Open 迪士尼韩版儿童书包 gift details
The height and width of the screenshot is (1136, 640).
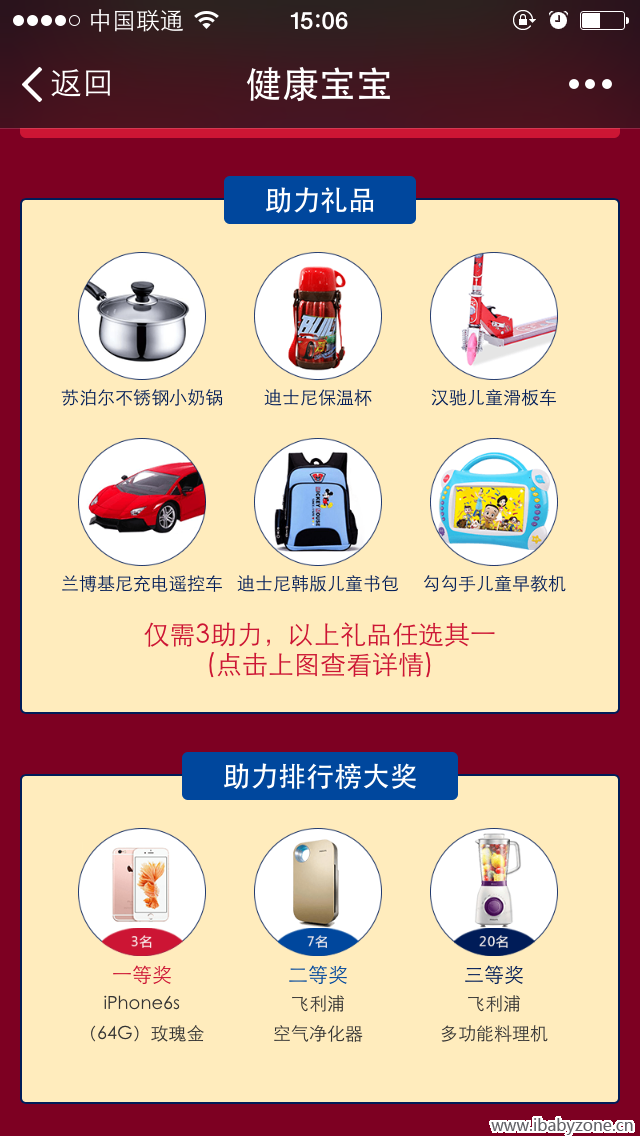coord(318,502)
